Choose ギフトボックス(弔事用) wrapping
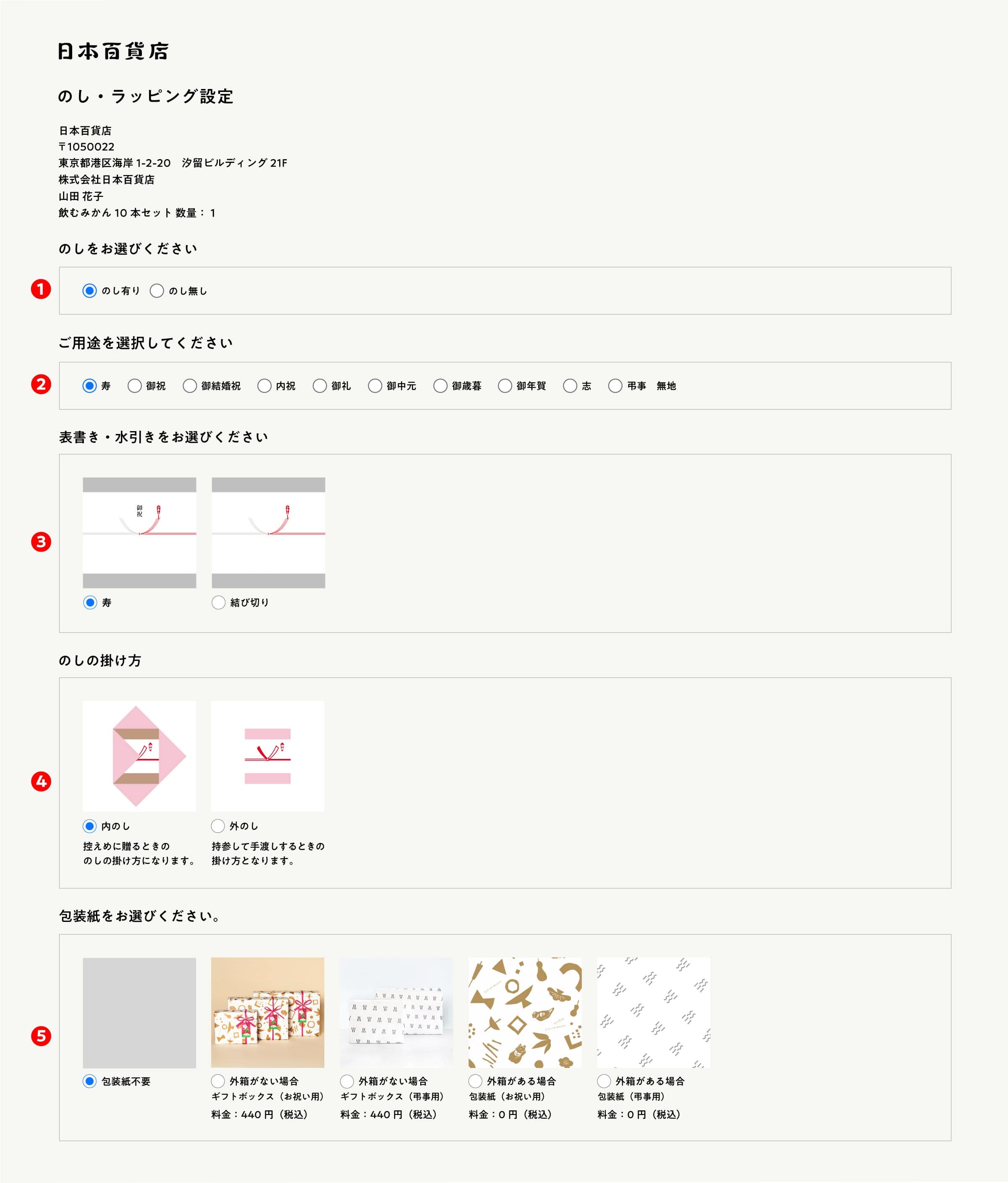The image size is (1008, 1183). 347,1081
